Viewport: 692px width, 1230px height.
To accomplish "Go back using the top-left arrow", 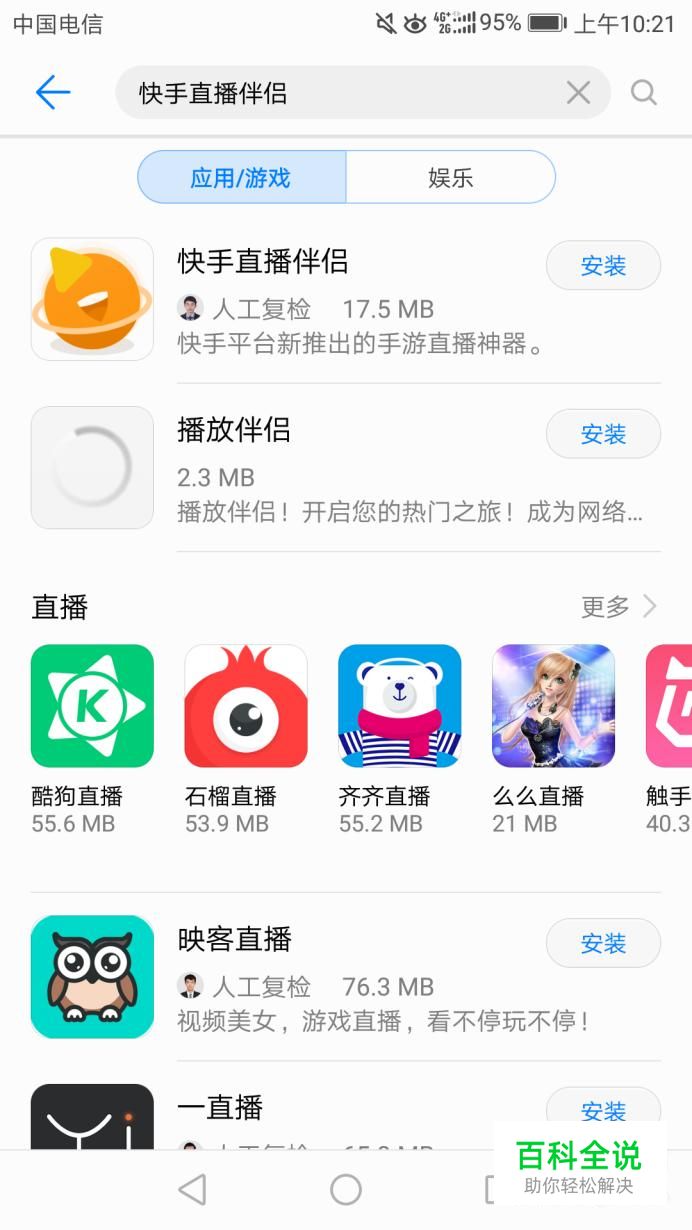I will pos(53,93).
